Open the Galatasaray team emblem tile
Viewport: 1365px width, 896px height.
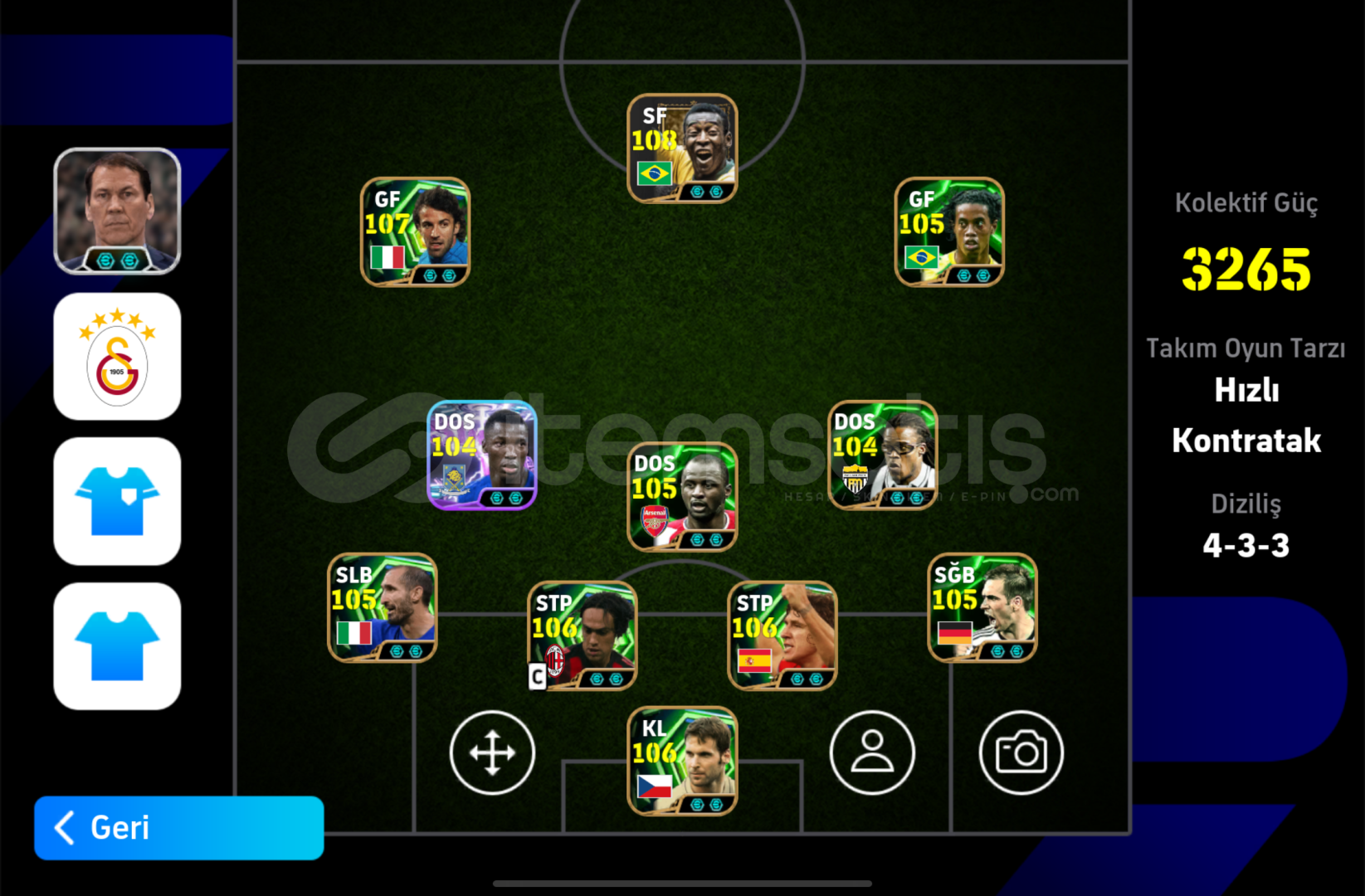point(117,357)
